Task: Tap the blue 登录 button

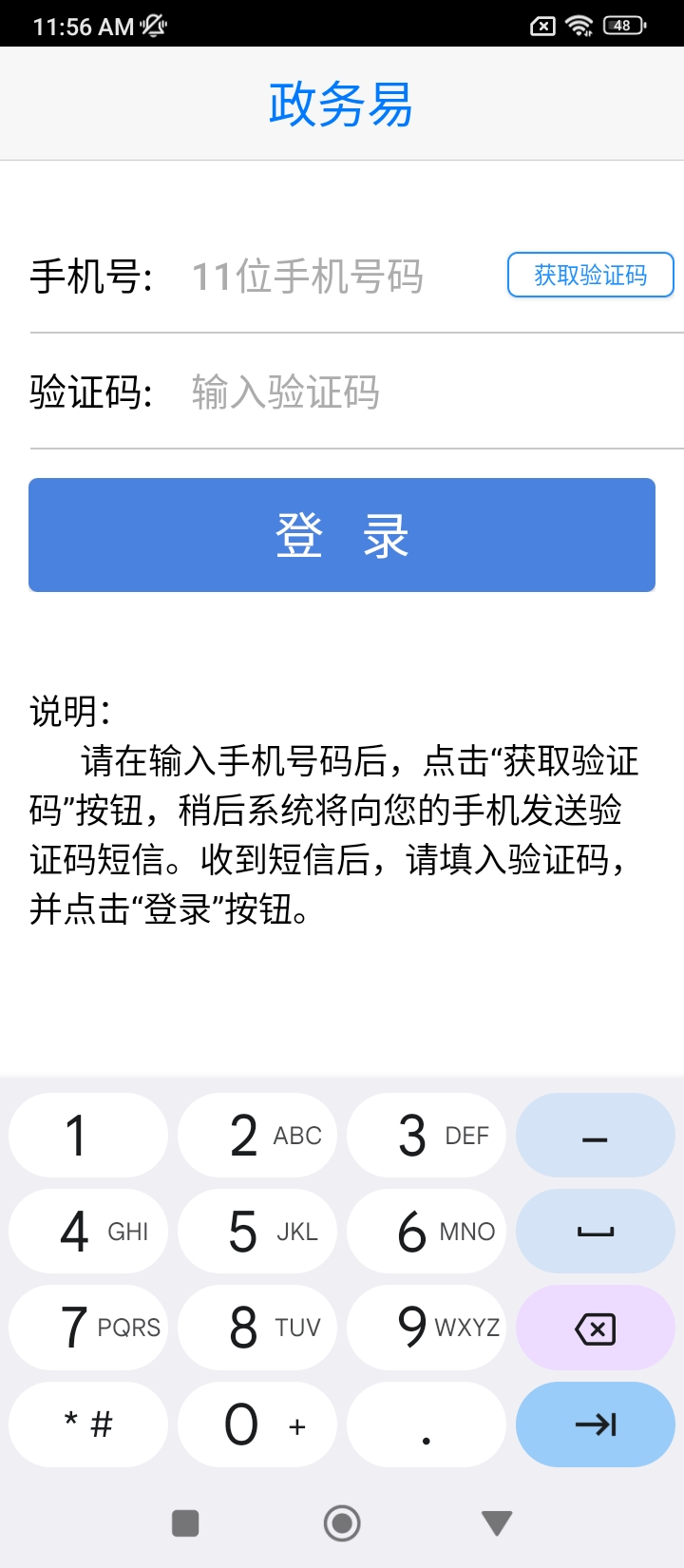Action: coord(342,535)
